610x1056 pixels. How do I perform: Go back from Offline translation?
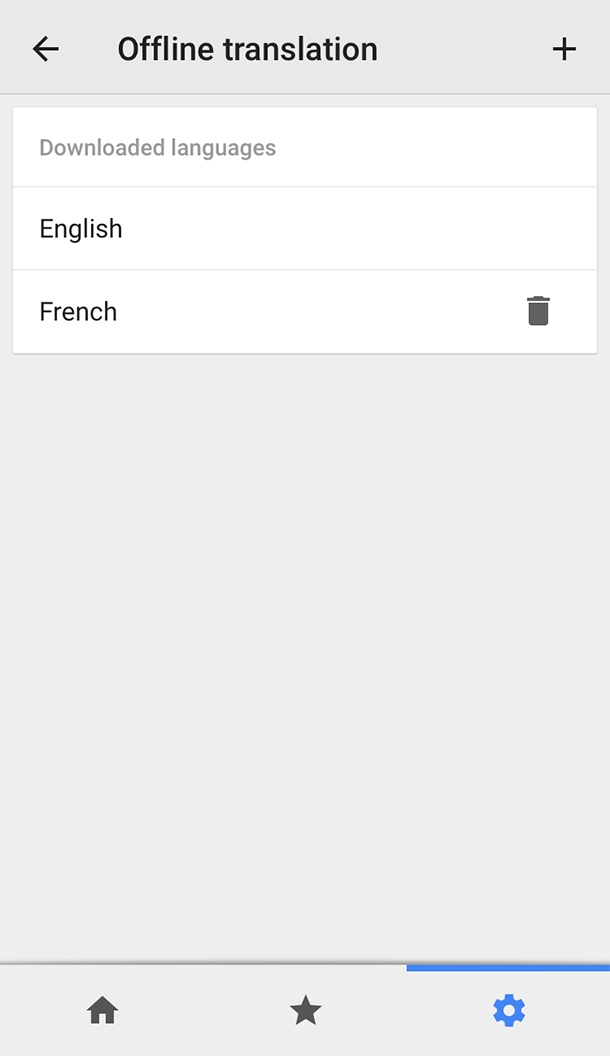pos(46,49)
